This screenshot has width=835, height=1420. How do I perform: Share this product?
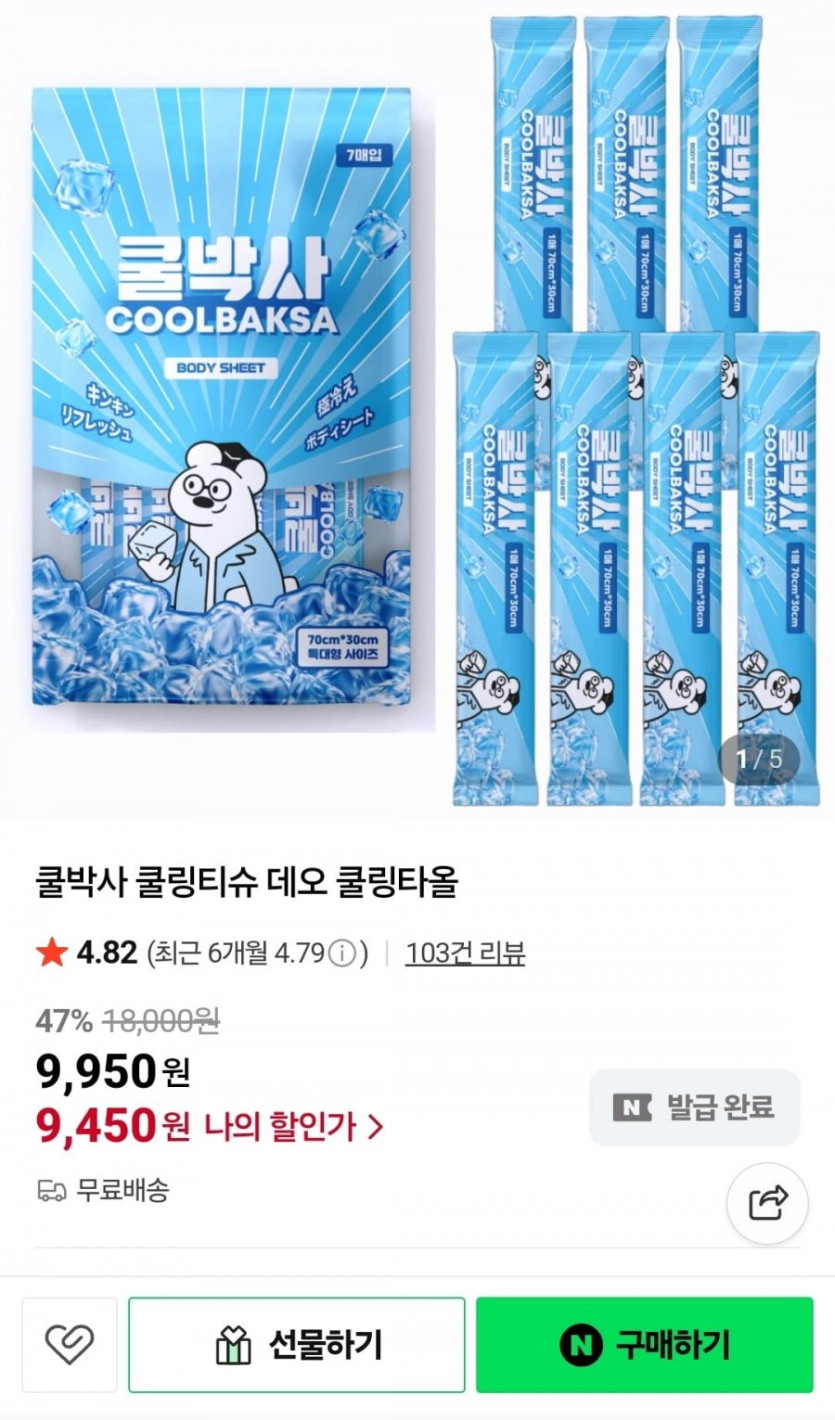pos(766,1202)
